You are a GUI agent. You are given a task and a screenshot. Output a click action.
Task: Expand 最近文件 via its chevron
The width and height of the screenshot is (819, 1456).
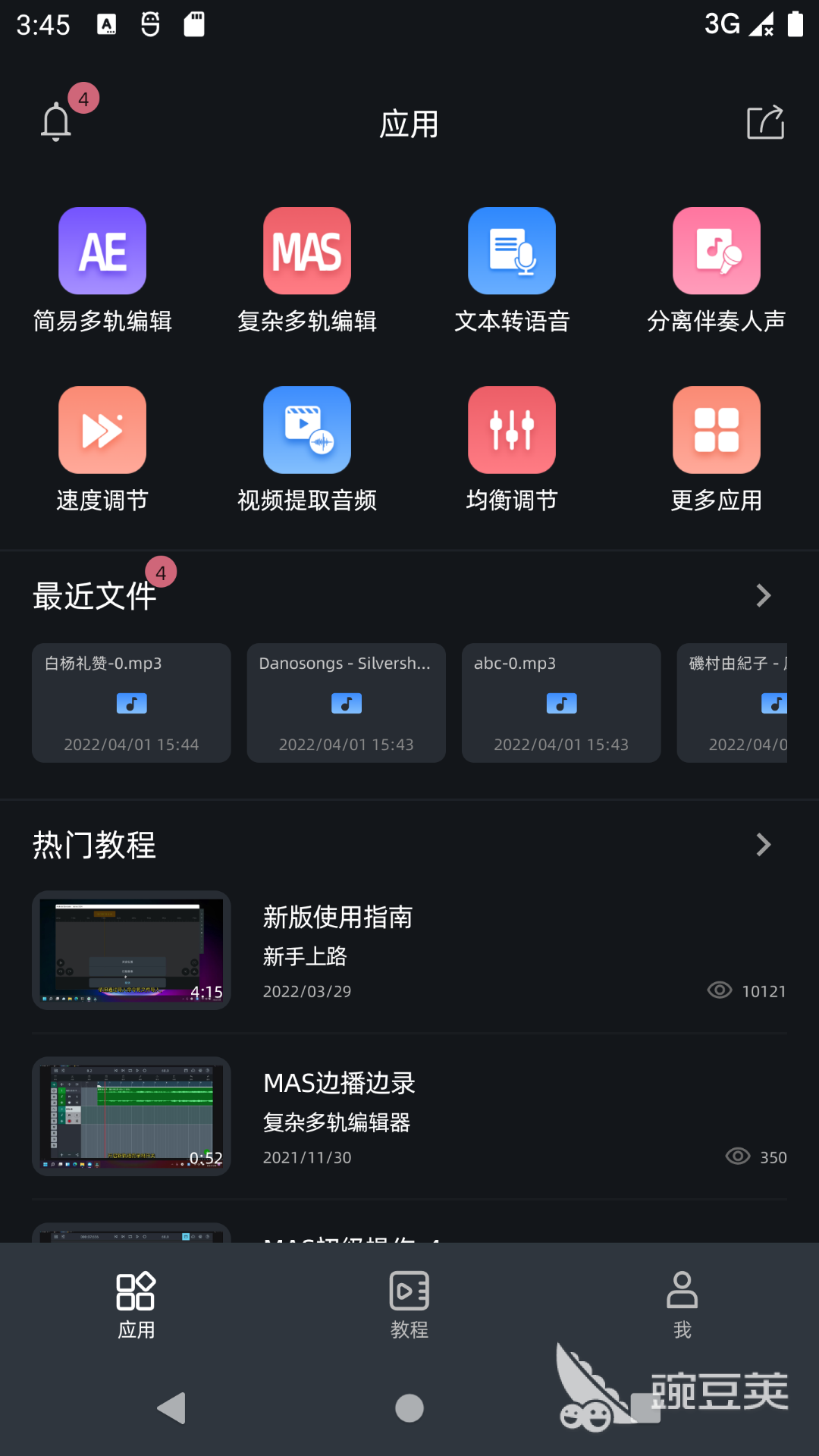764,596
